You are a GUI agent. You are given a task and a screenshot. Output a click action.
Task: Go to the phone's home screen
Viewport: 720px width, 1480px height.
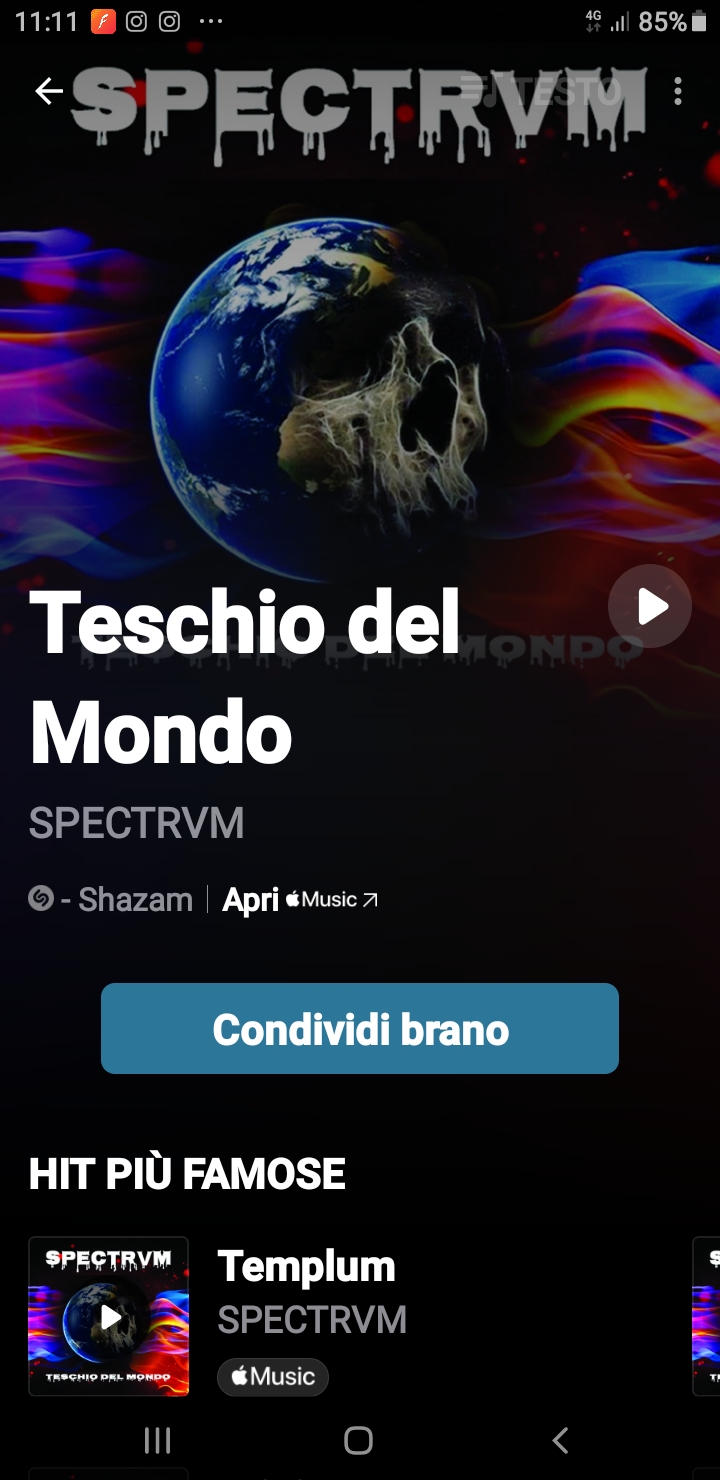pyautogui.click(x=358, y=1440)
